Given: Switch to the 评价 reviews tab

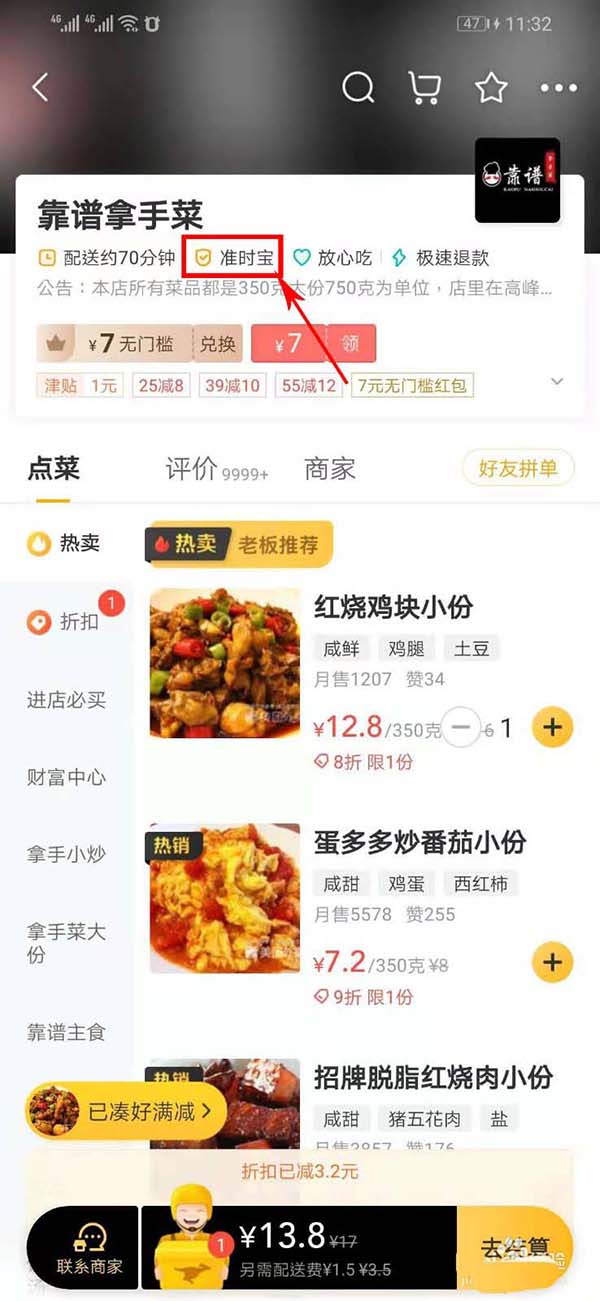Looking at the screenshot, I should click(x=216, y=468).
